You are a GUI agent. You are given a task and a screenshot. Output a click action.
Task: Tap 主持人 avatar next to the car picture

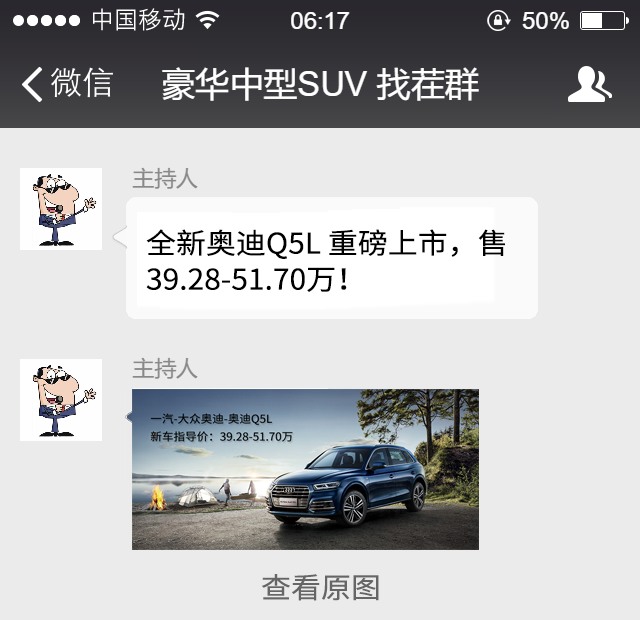coord(61,399)
